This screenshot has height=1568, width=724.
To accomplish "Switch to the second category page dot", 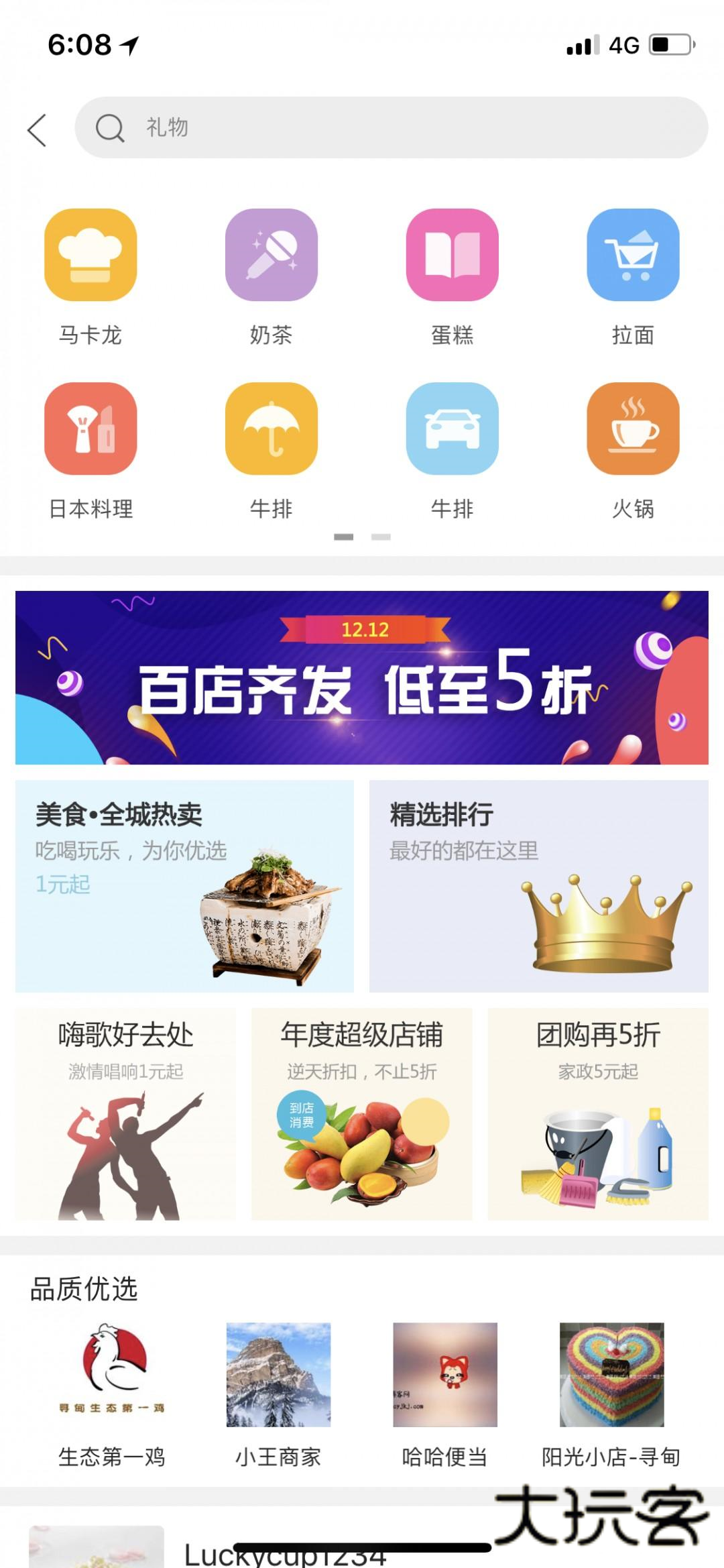I will (379, 537).
